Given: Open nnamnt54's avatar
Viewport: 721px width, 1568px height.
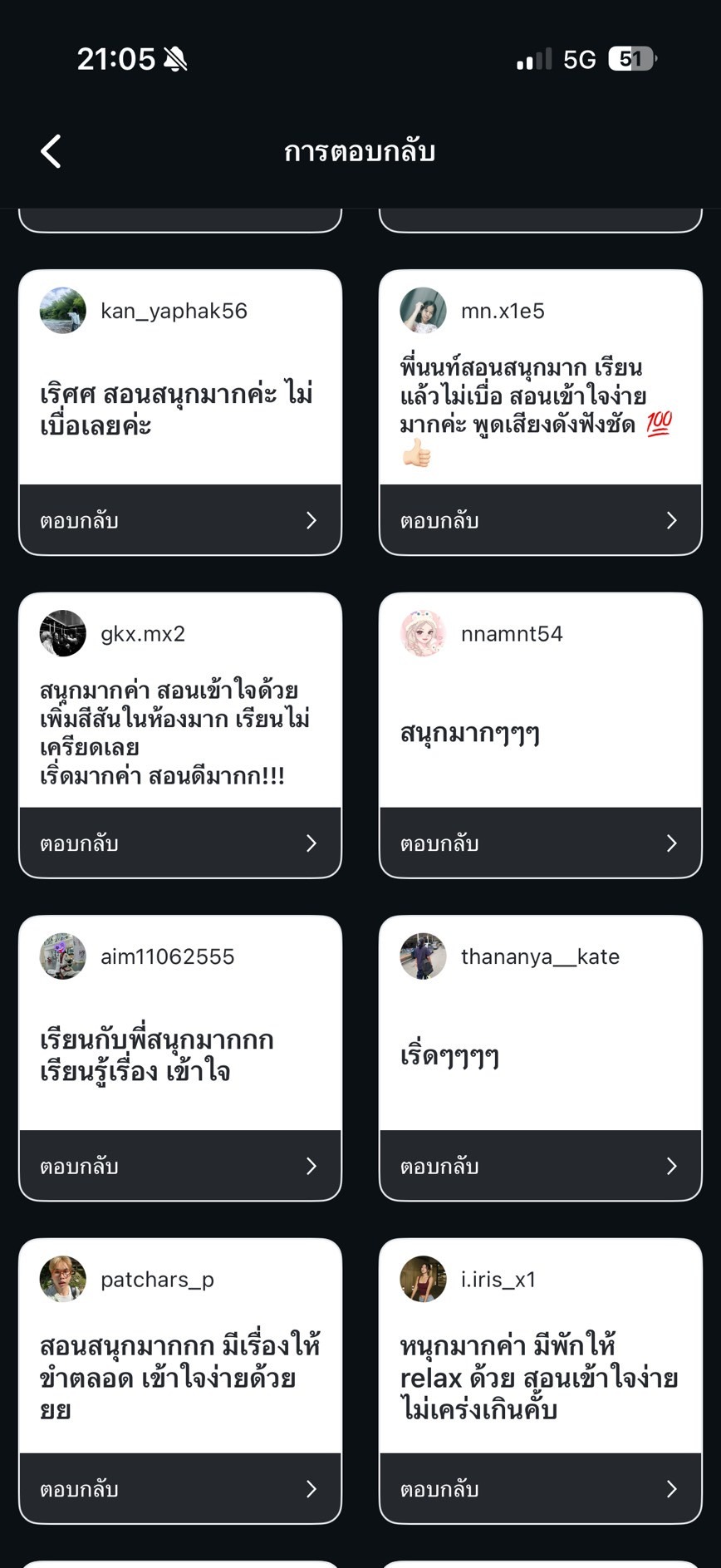Looking at the screenshot, I should (423, 634).
